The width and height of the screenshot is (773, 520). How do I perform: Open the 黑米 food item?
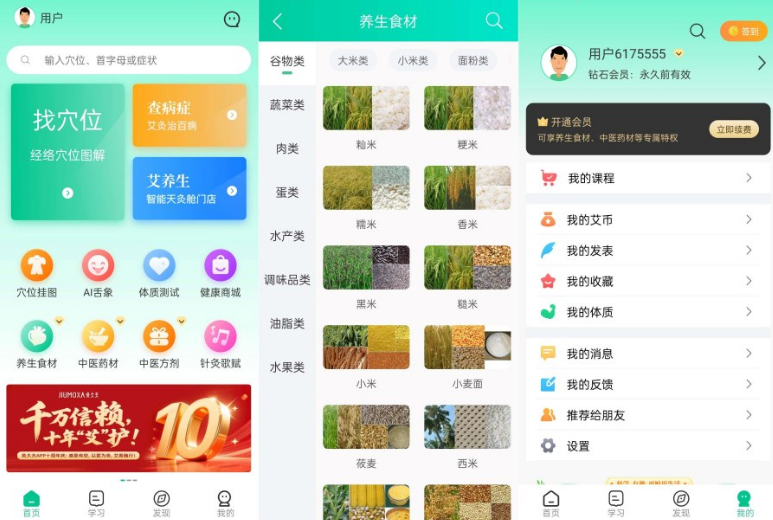click(366, 275)
